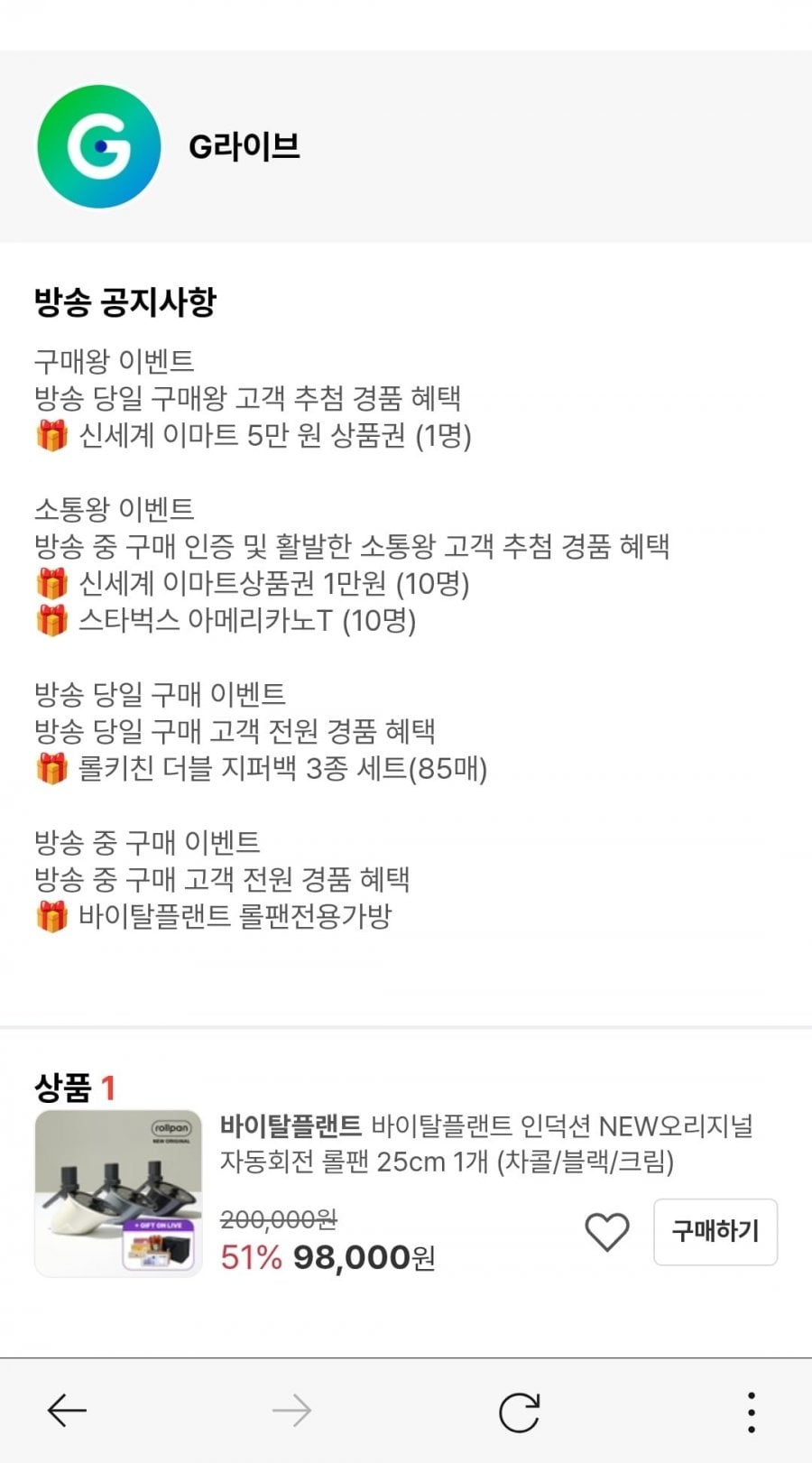Add the 바이탈플랜트 롤팬 to wishlist

(607, 1232)
